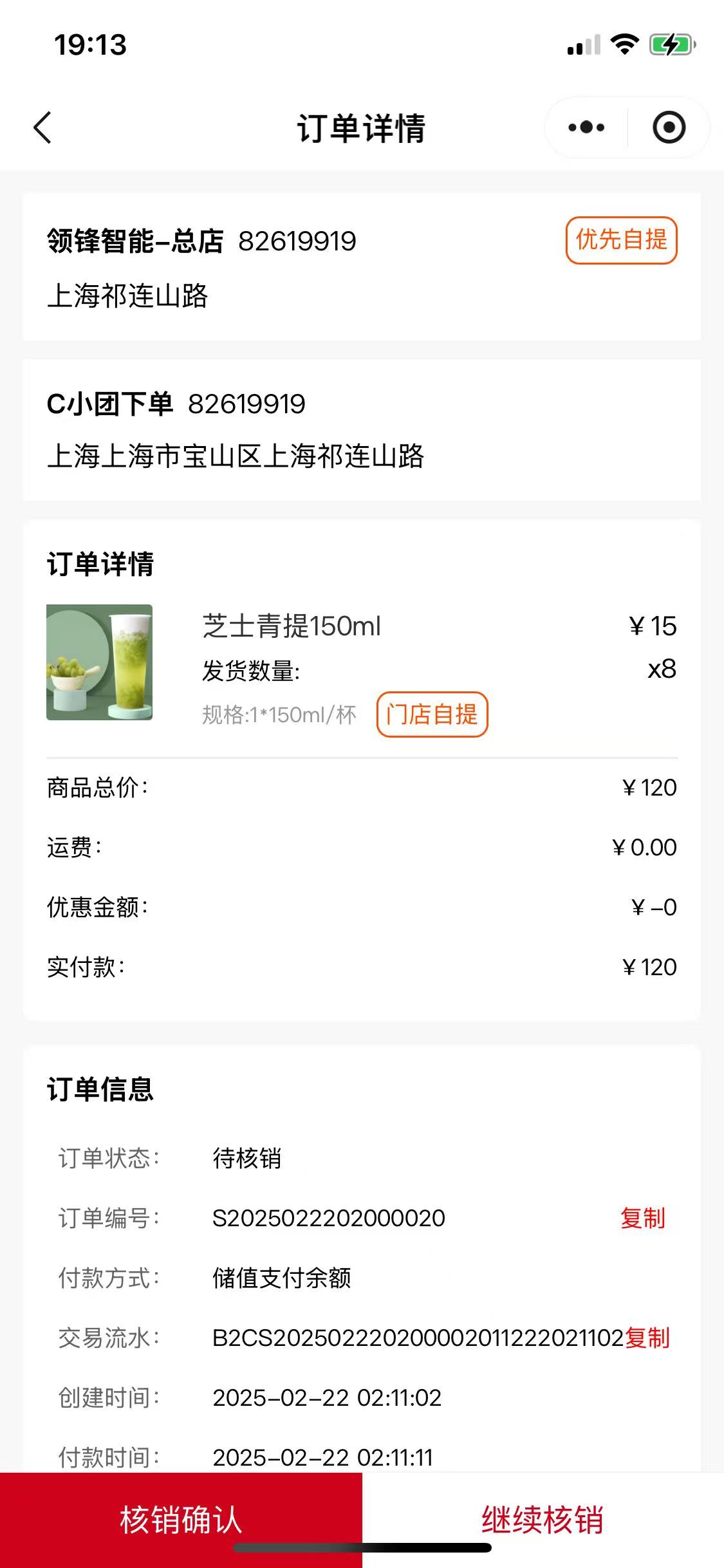Open the 芝士青提150ml product image
Screen dimensions: 724x1568
coord(100,662)
